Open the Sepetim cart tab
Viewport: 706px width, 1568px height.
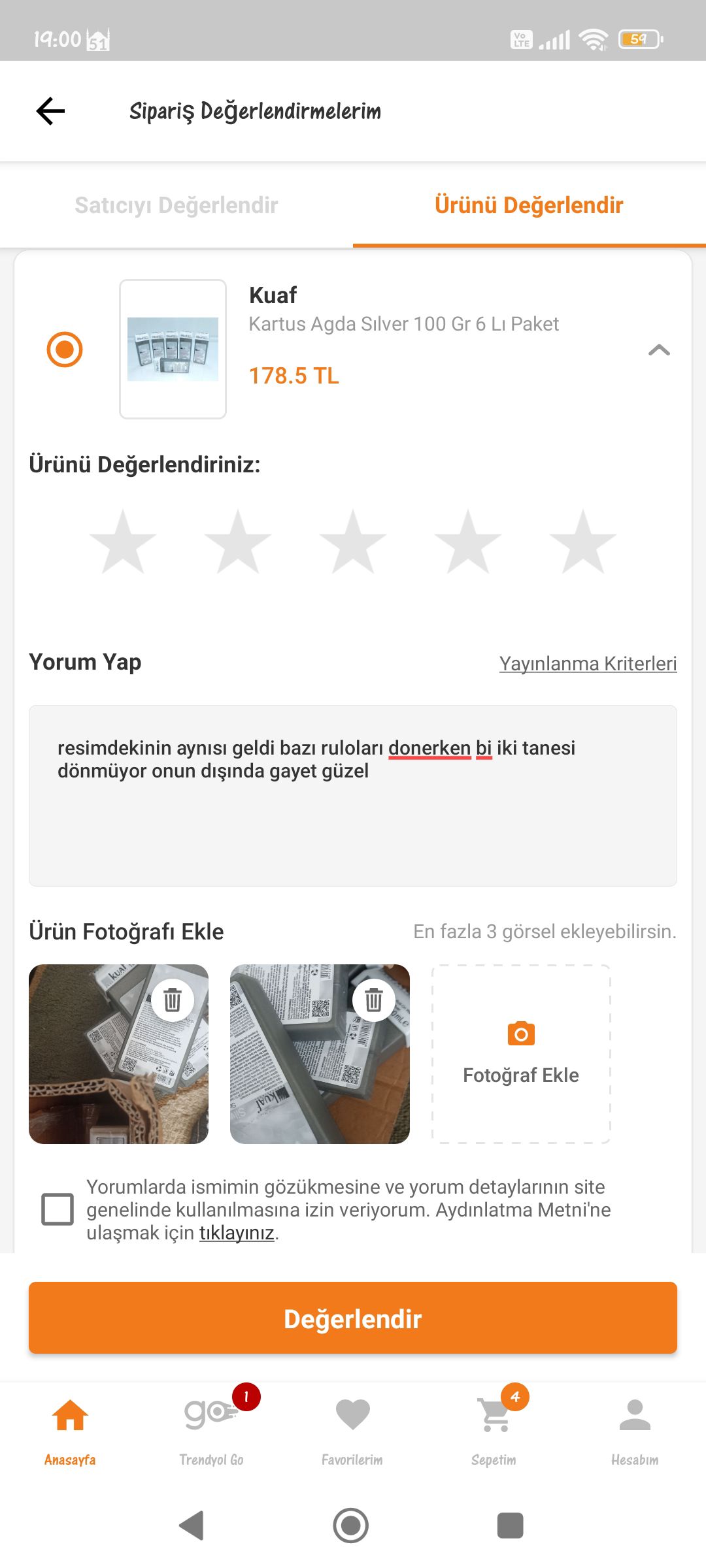tap(494, 1431)
